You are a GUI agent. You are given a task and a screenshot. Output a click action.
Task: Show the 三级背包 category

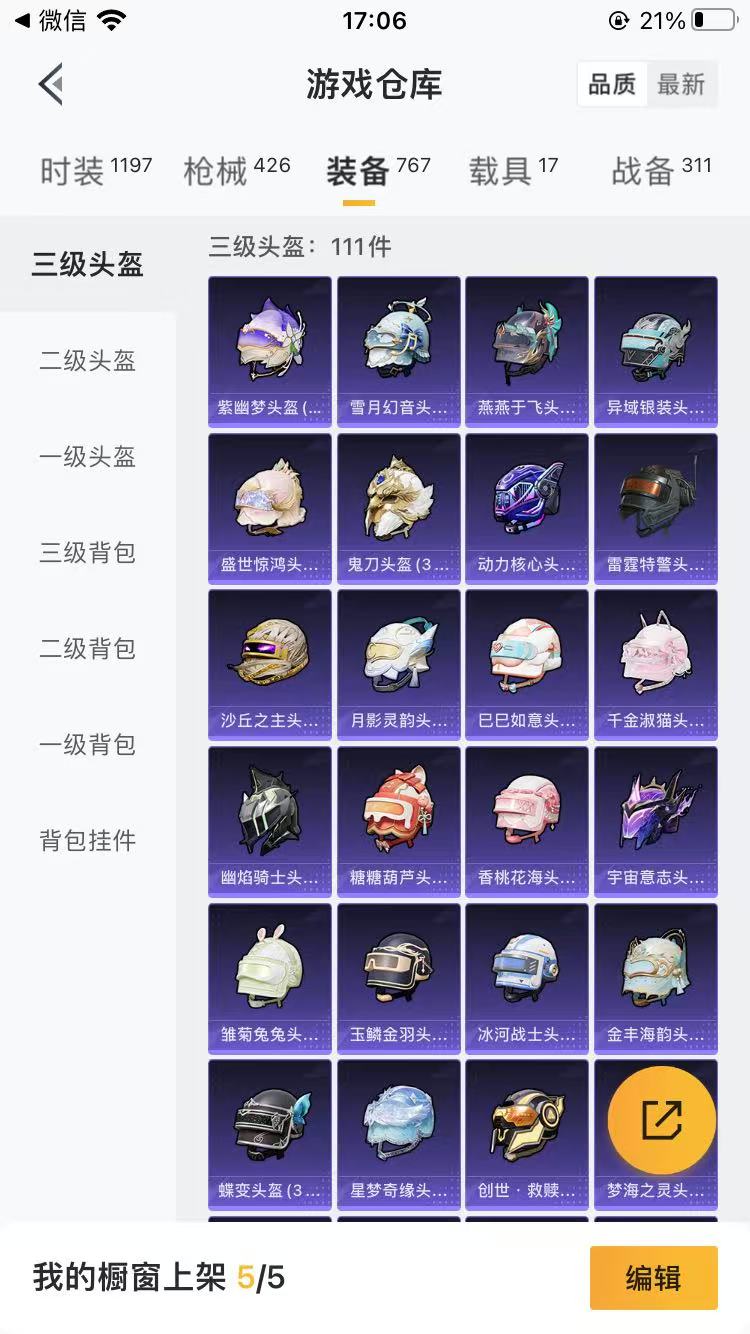click(88, 553)
